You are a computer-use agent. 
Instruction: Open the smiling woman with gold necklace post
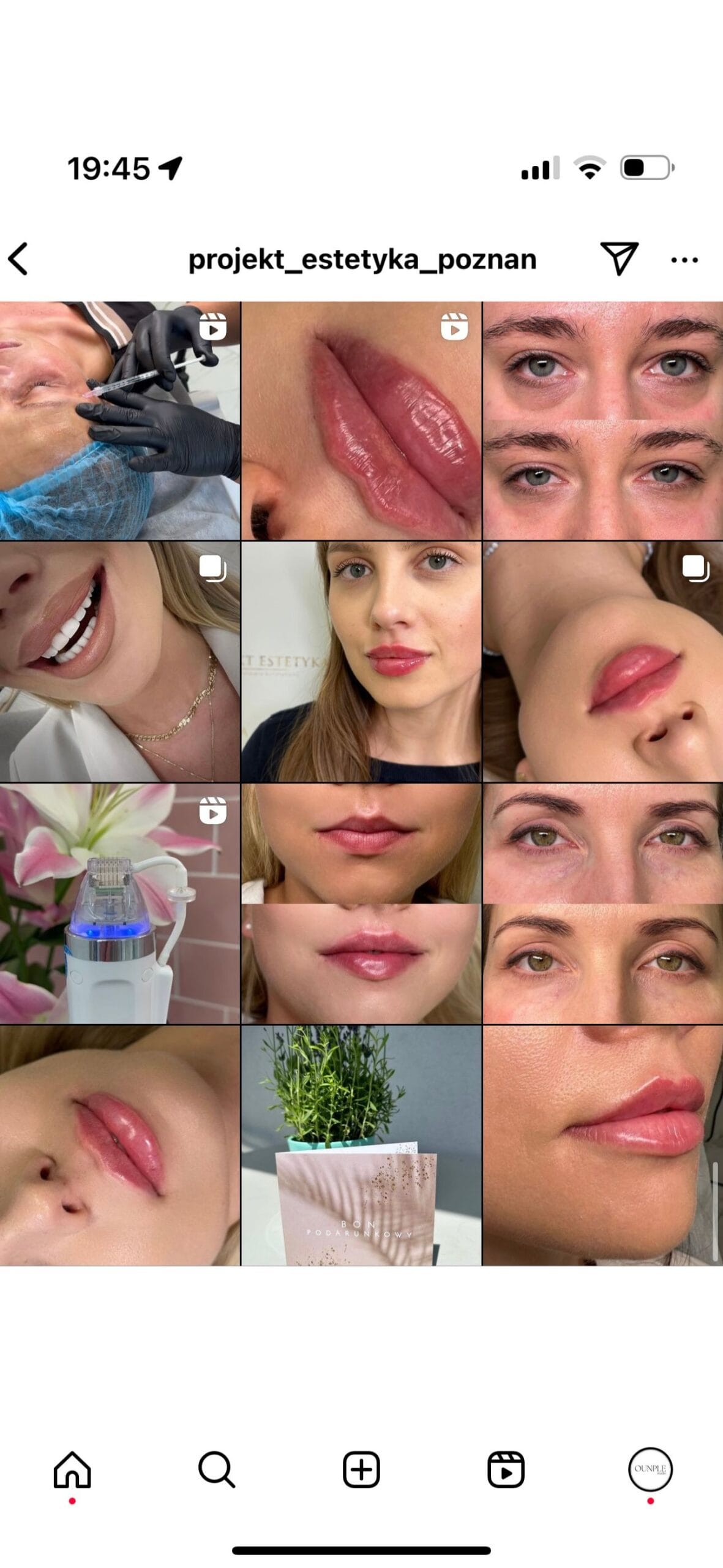(120, 661)
